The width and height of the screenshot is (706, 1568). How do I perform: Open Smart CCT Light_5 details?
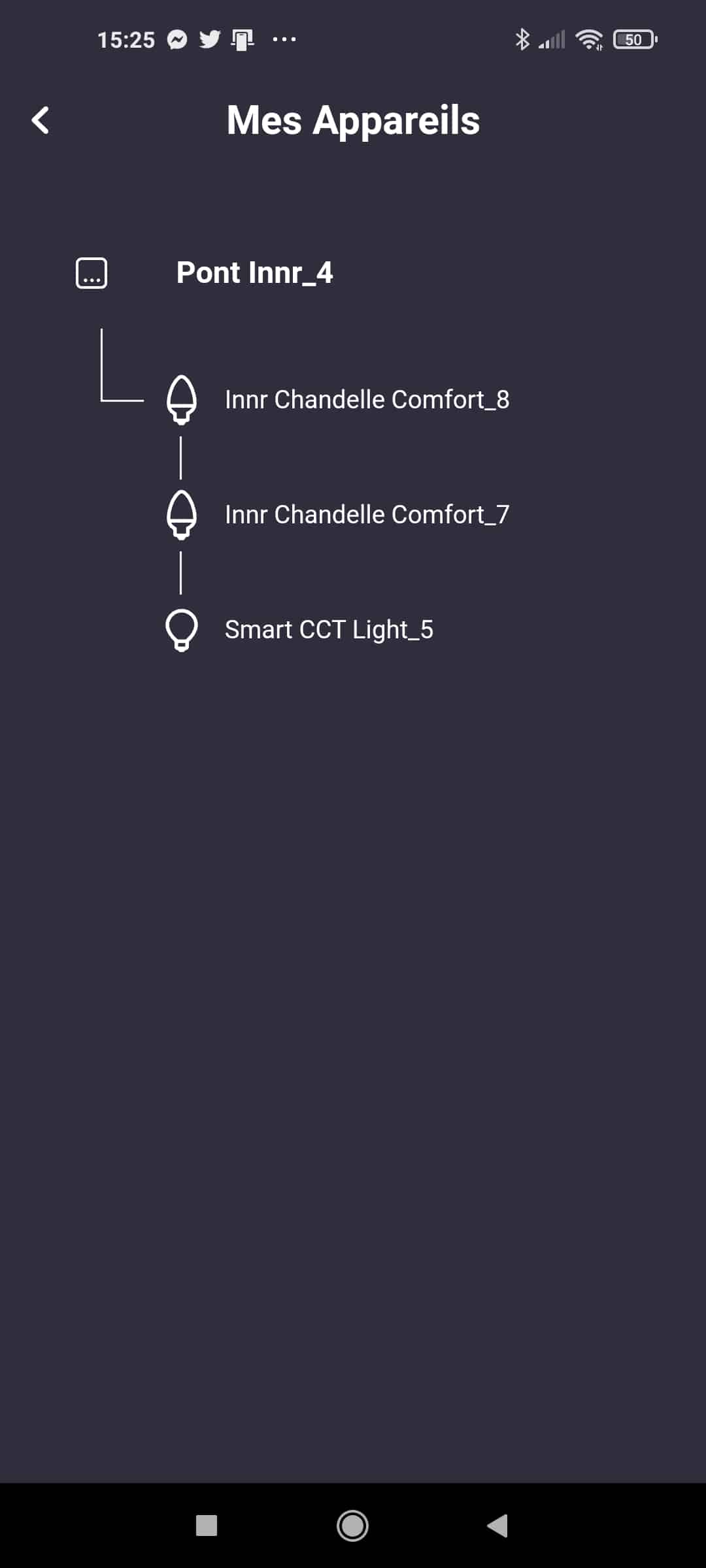(x=329, y=629)
